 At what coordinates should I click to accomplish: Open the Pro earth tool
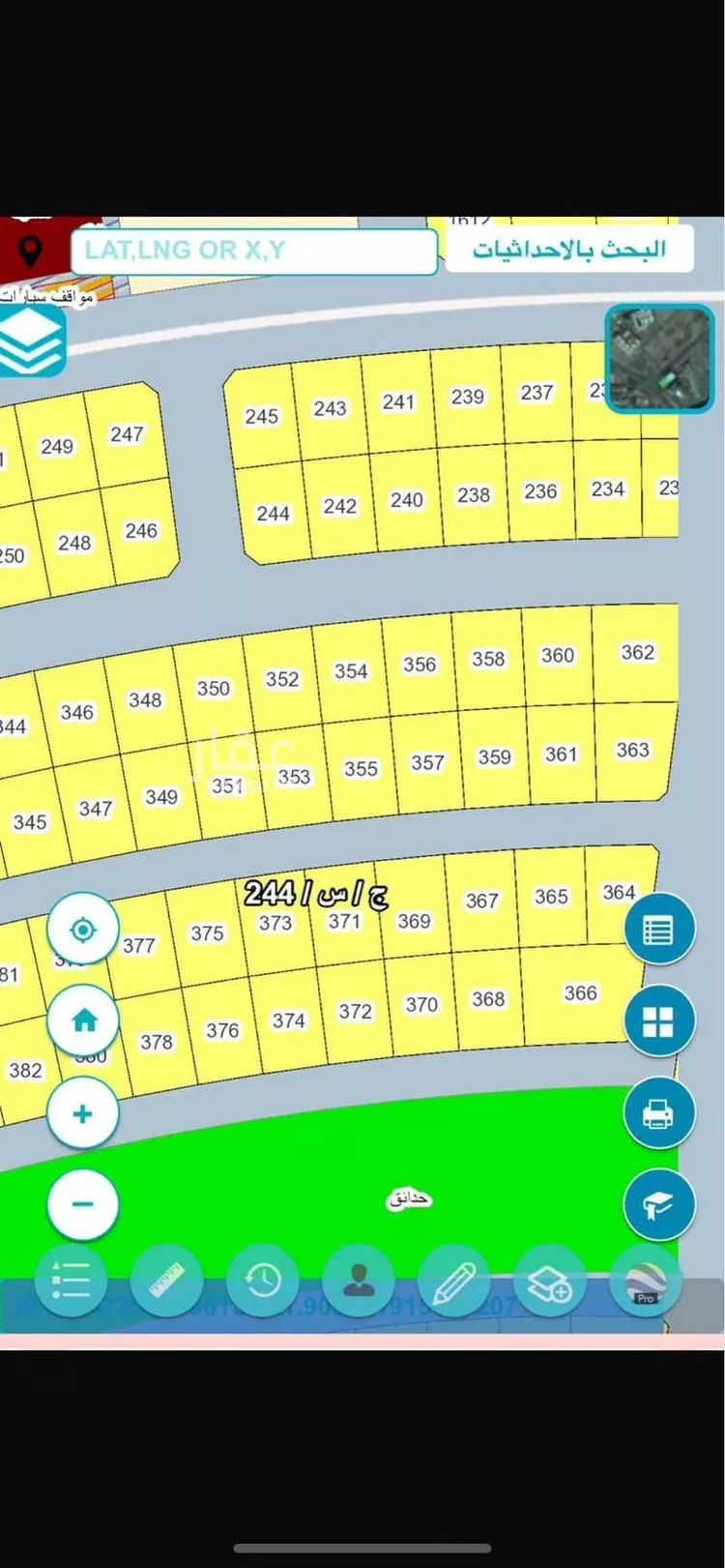(645, 1281)
